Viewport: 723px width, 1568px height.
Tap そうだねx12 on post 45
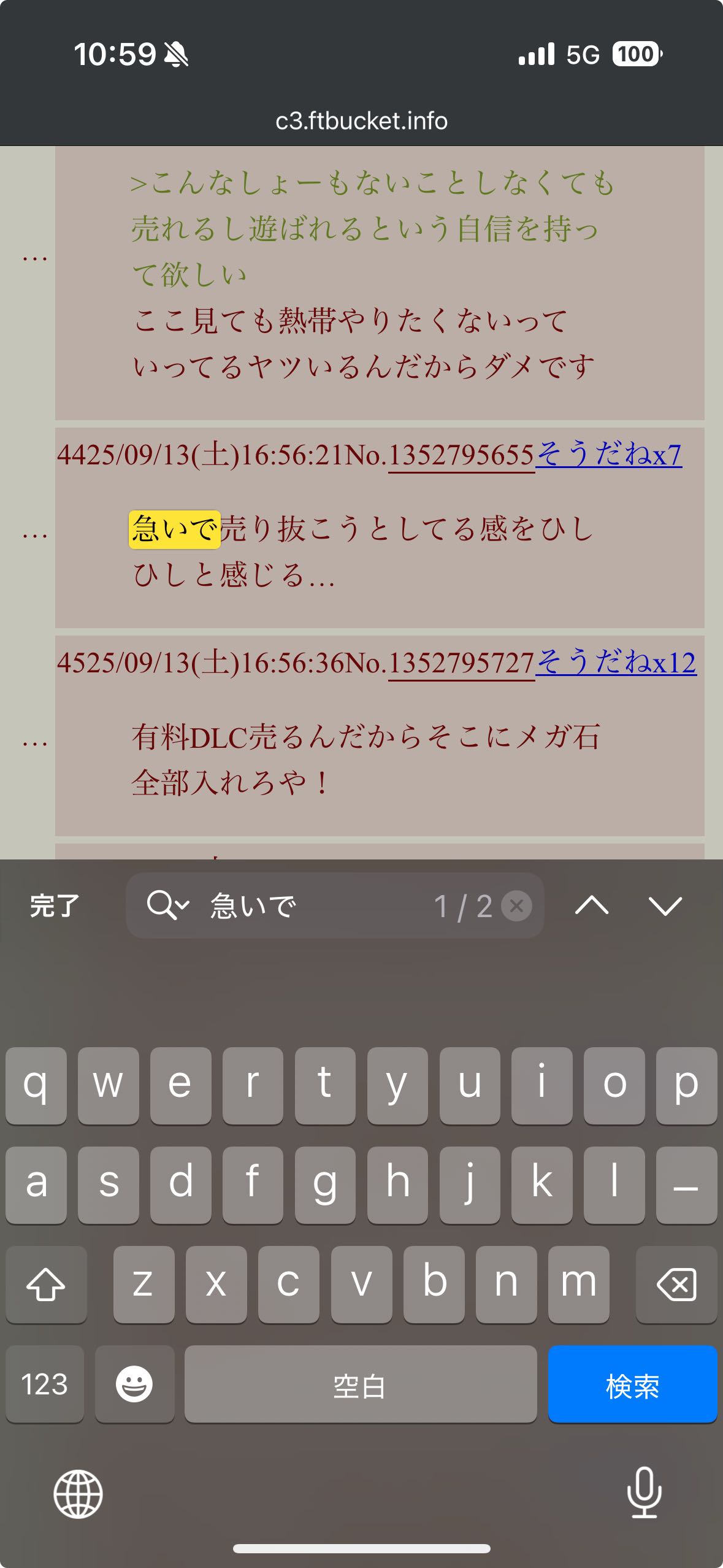click(616, 664)
